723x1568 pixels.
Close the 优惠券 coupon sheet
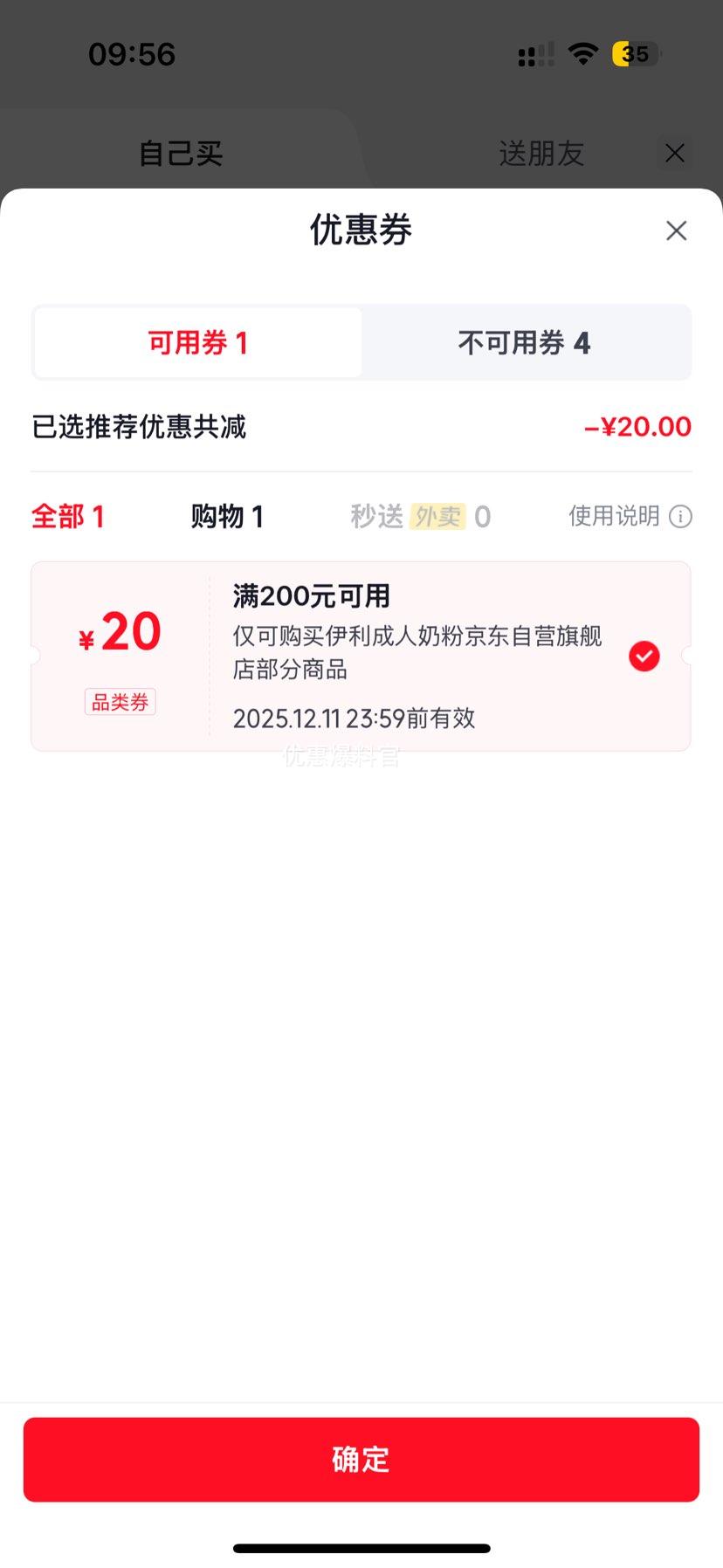pyautogui.click(x=676, y=230)
